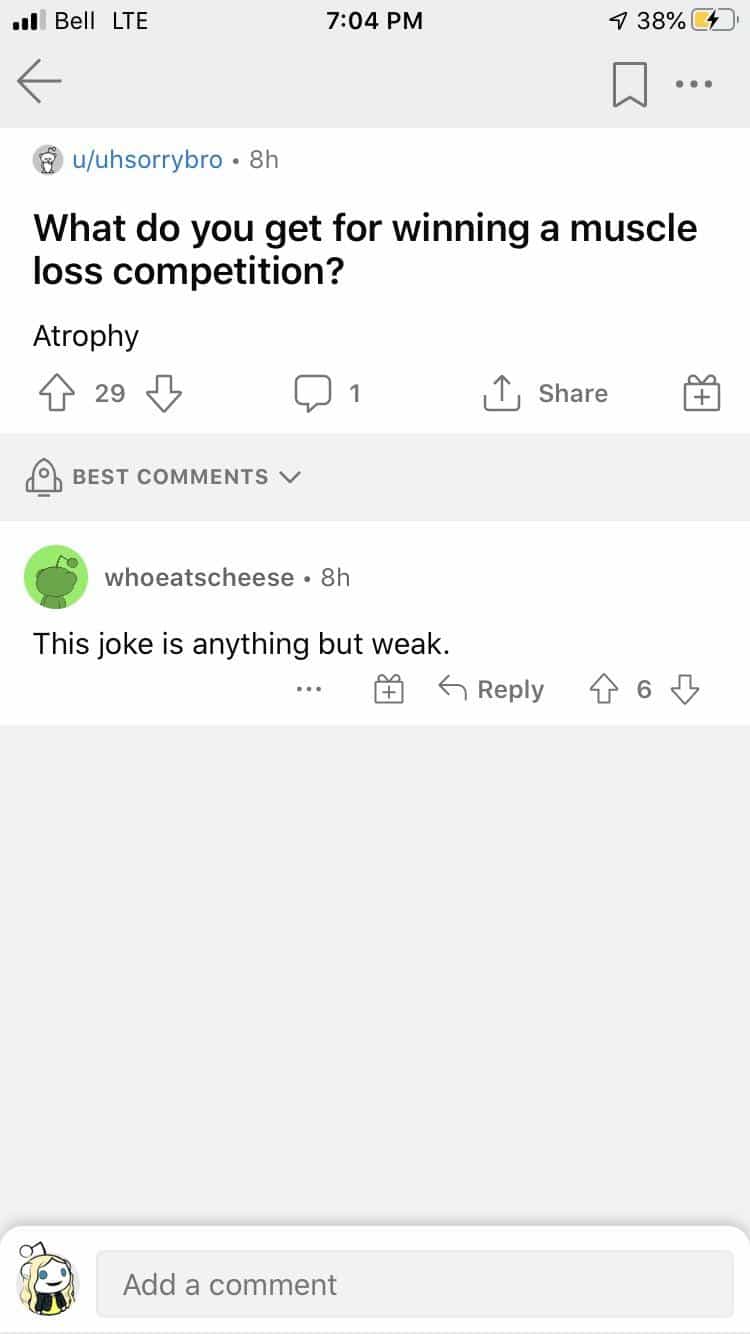Tap the post's comment bubble icon

click(x=312, y=394)
